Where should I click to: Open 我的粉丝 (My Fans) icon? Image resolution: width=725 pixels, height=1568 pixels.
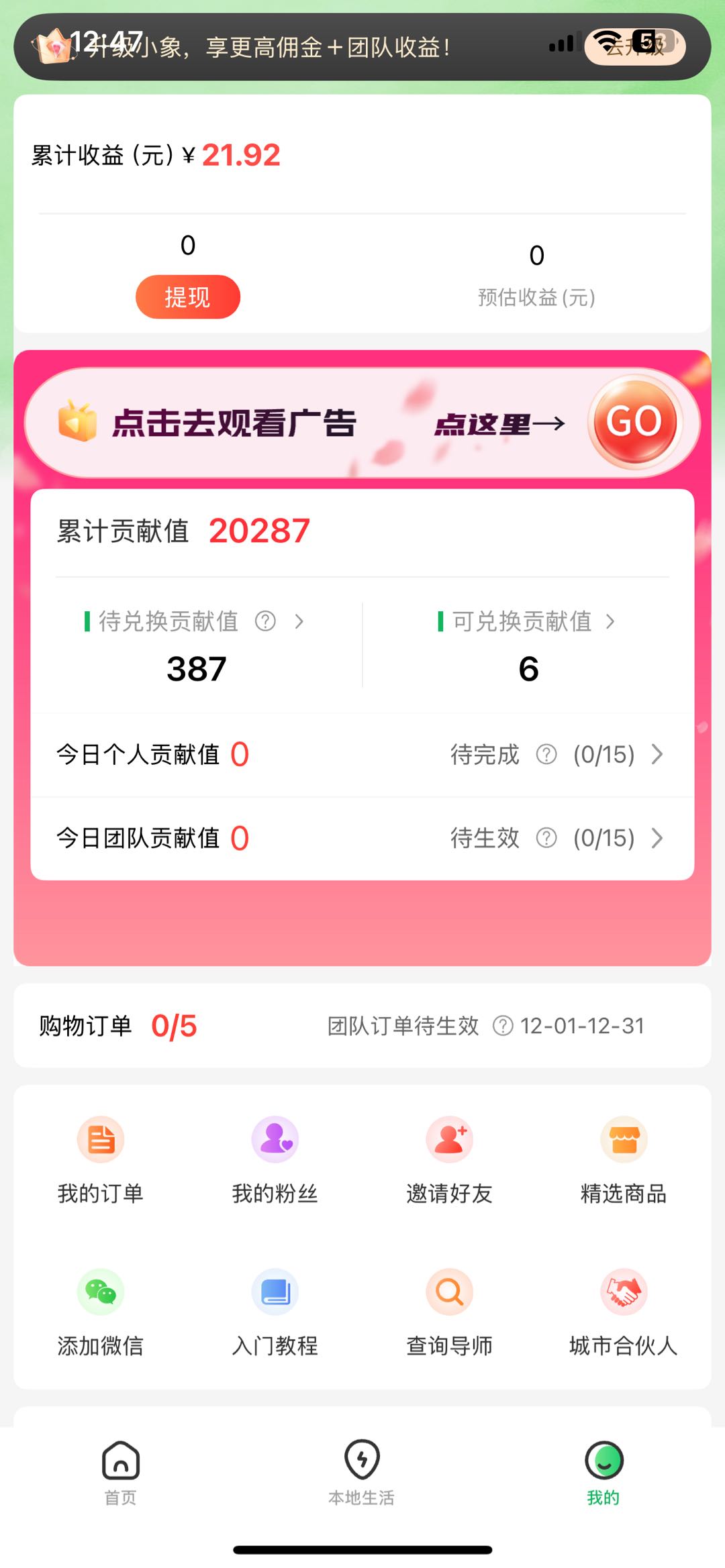[x=274, y=1139]
